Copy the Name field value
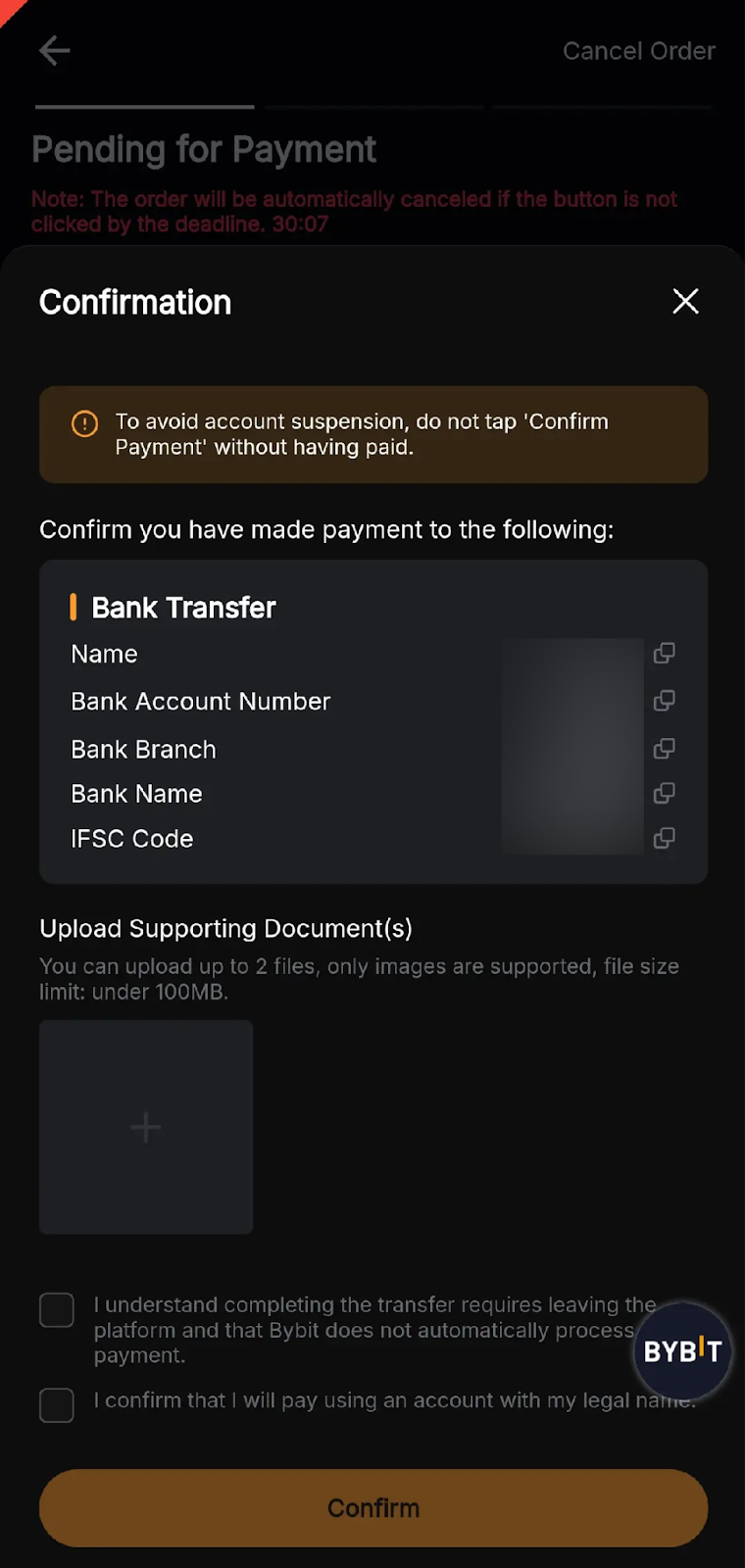745x1568 pixels. (x=664, y=653)
